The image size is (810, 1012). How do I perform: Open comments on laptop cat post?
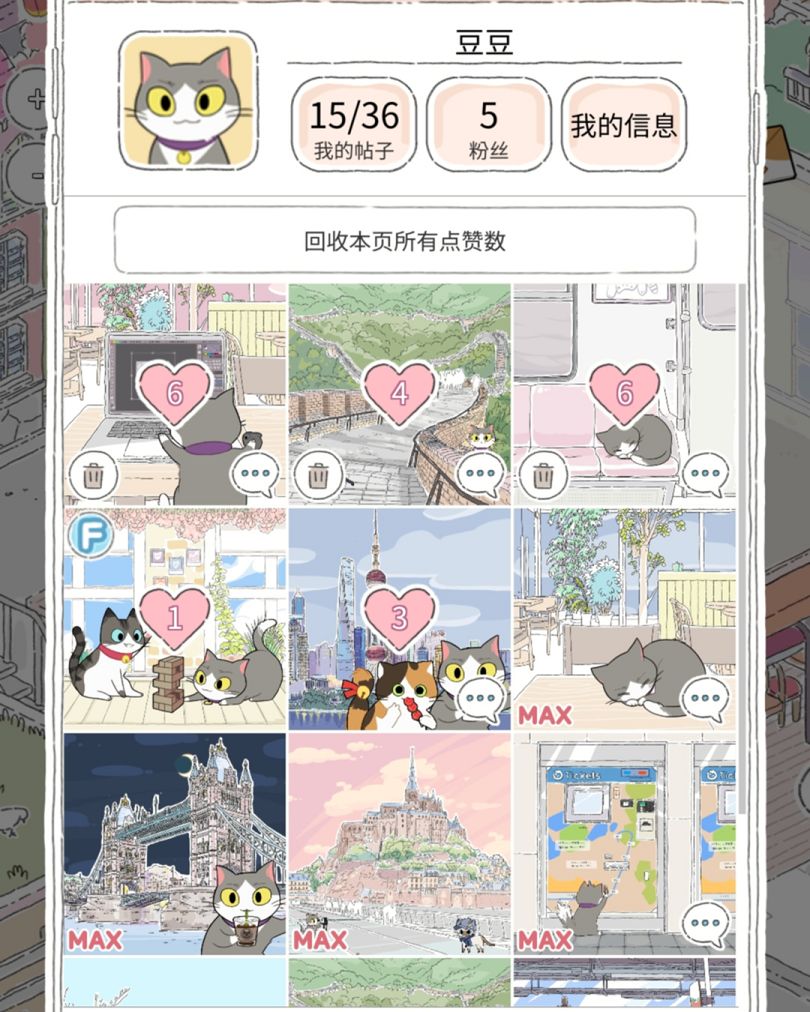(x=256, y=475)
